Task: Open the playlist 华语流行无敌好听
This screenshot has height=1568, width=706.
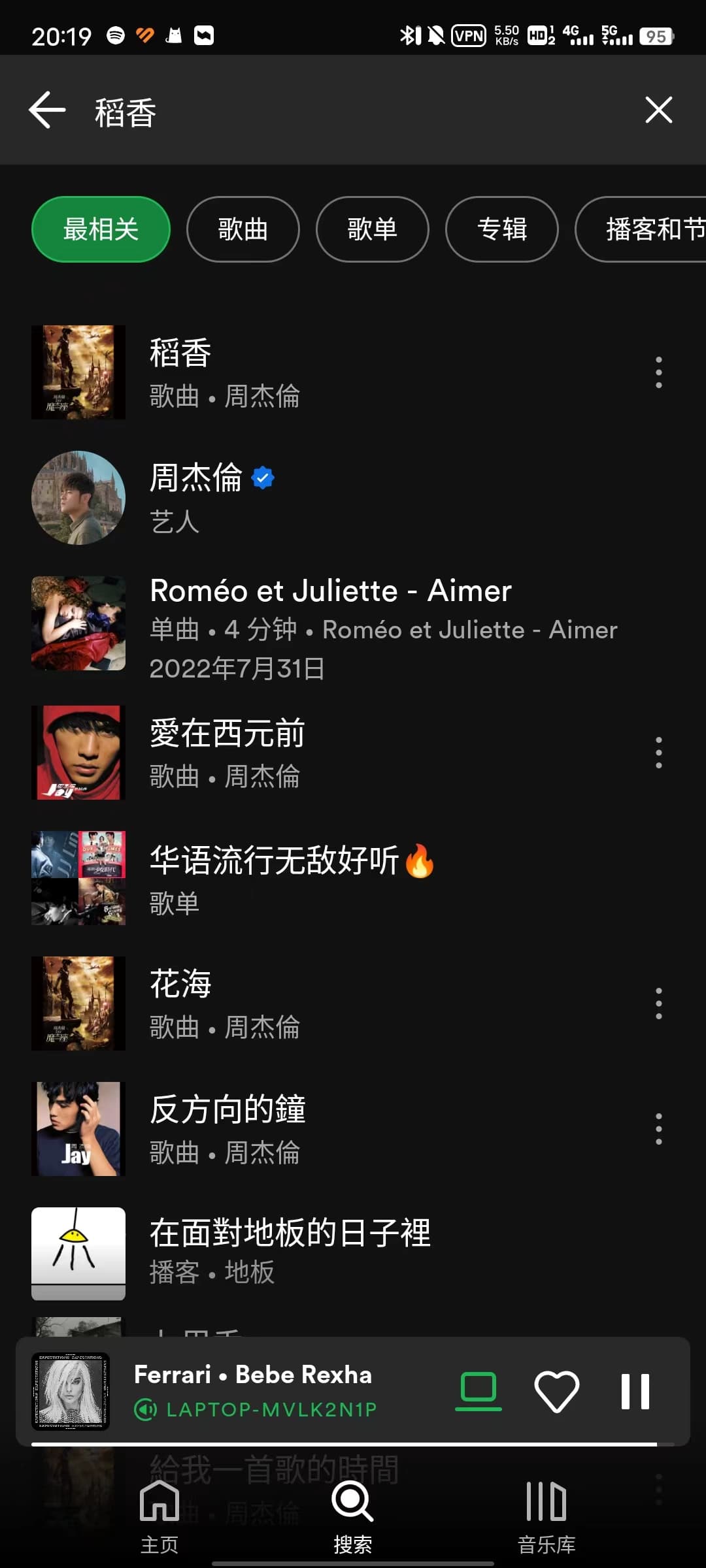Action: coord(353,878)
